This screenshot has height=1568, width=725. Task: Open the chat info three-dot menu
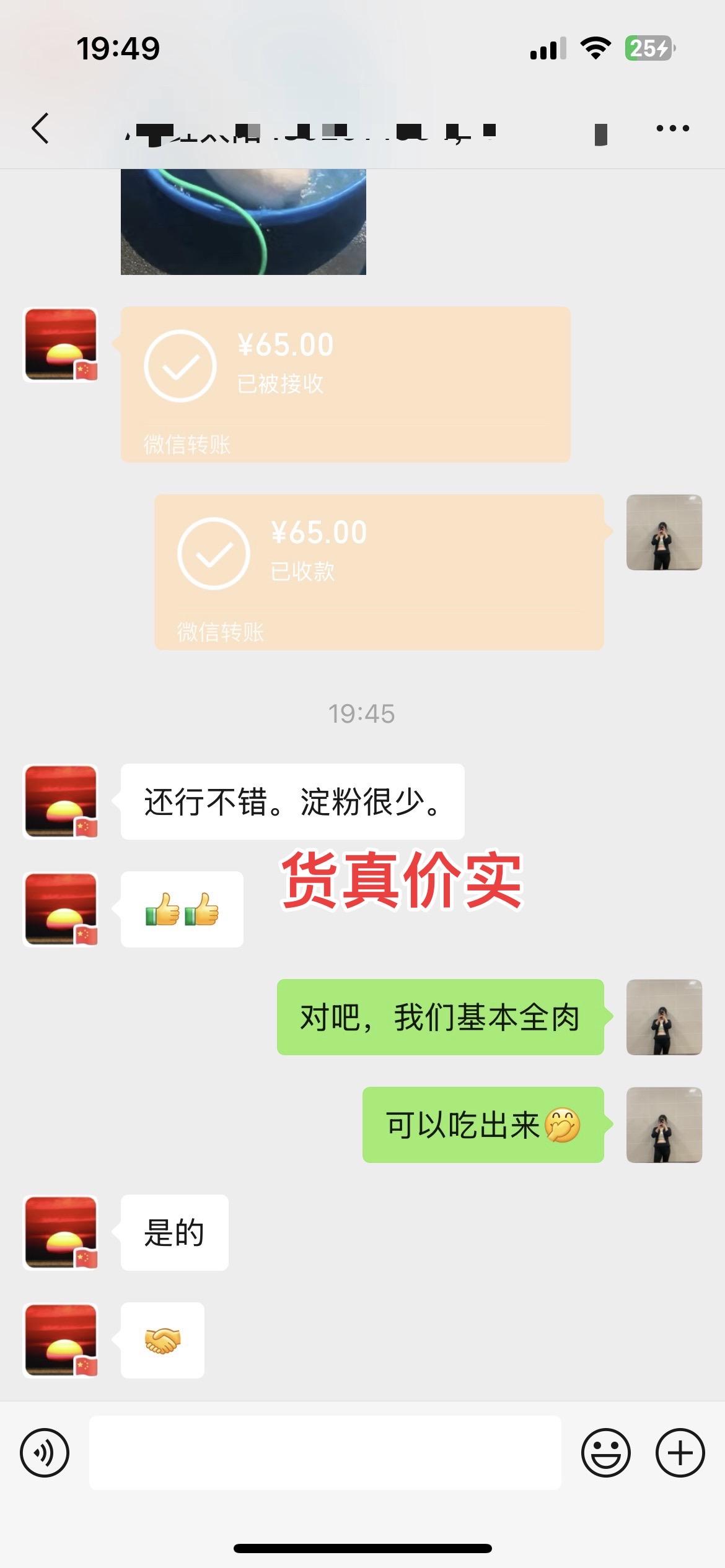tap(672, 129)
